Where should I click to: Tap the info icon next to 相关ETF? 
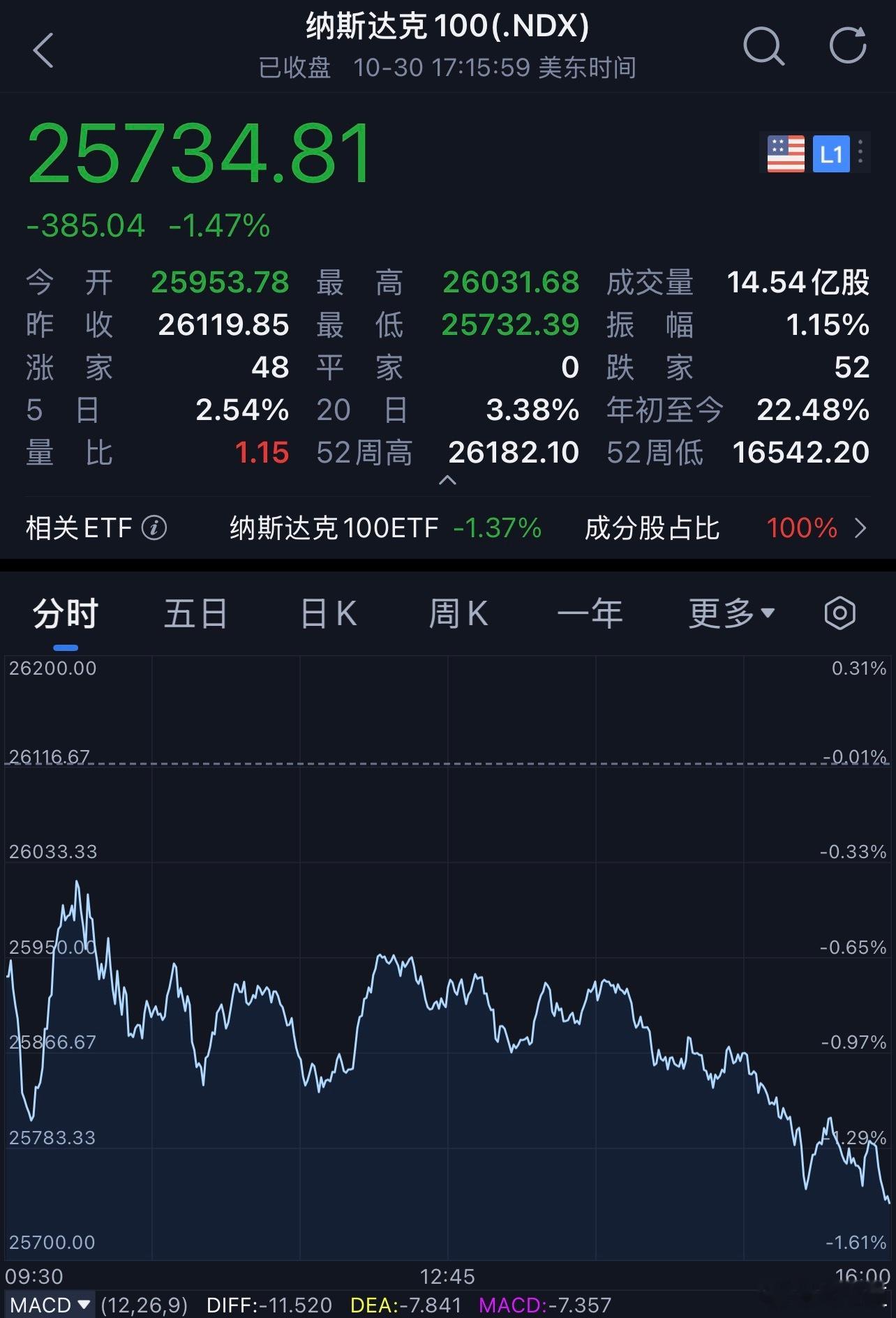pos(155,528)
